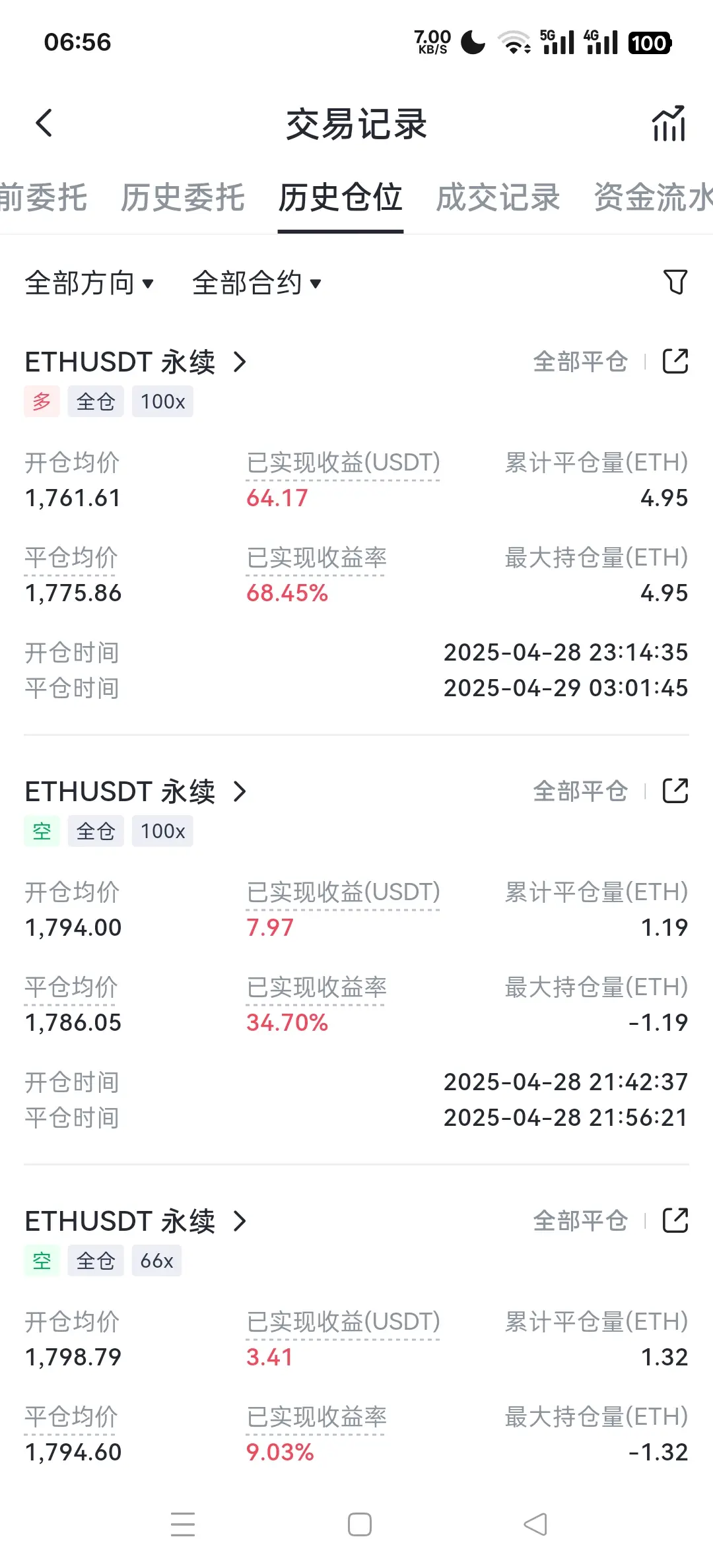The width and height of the screenshot is (713, 1568).
Task: Go back from 交易记录 page
Action: [x=44, y=123]
